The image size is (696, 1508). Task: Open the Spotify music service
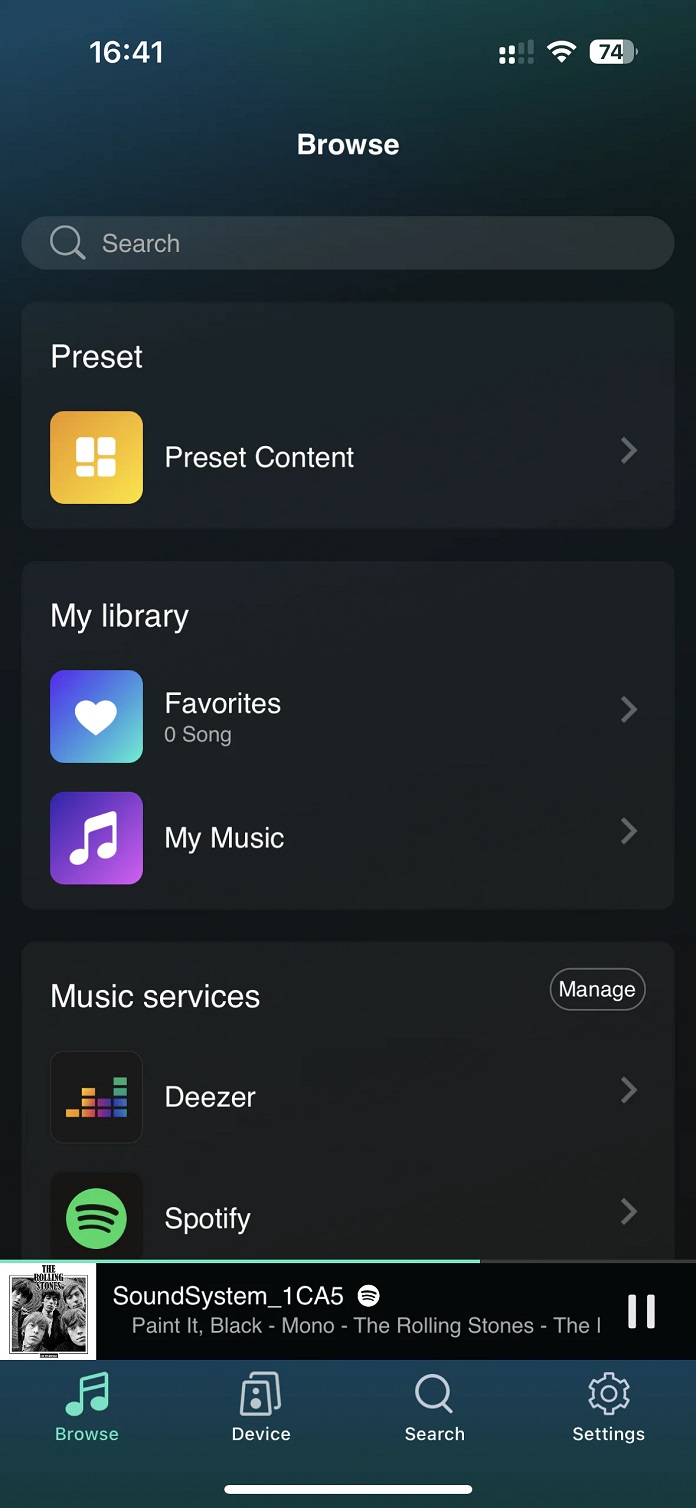(x=348, y=1216)
